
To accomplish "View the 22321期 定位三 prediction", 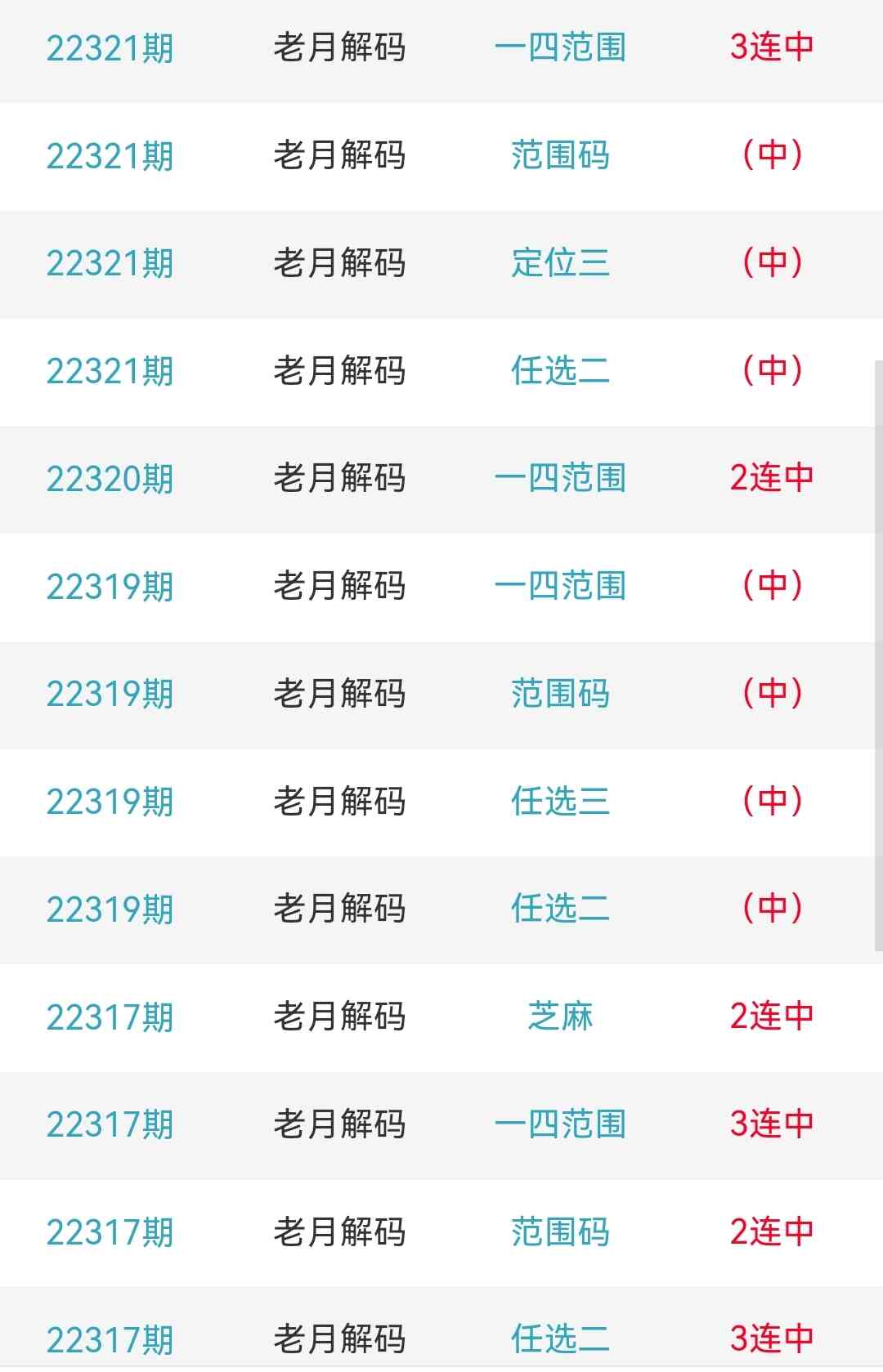I will pyautogui.click(x=560, y=263).
